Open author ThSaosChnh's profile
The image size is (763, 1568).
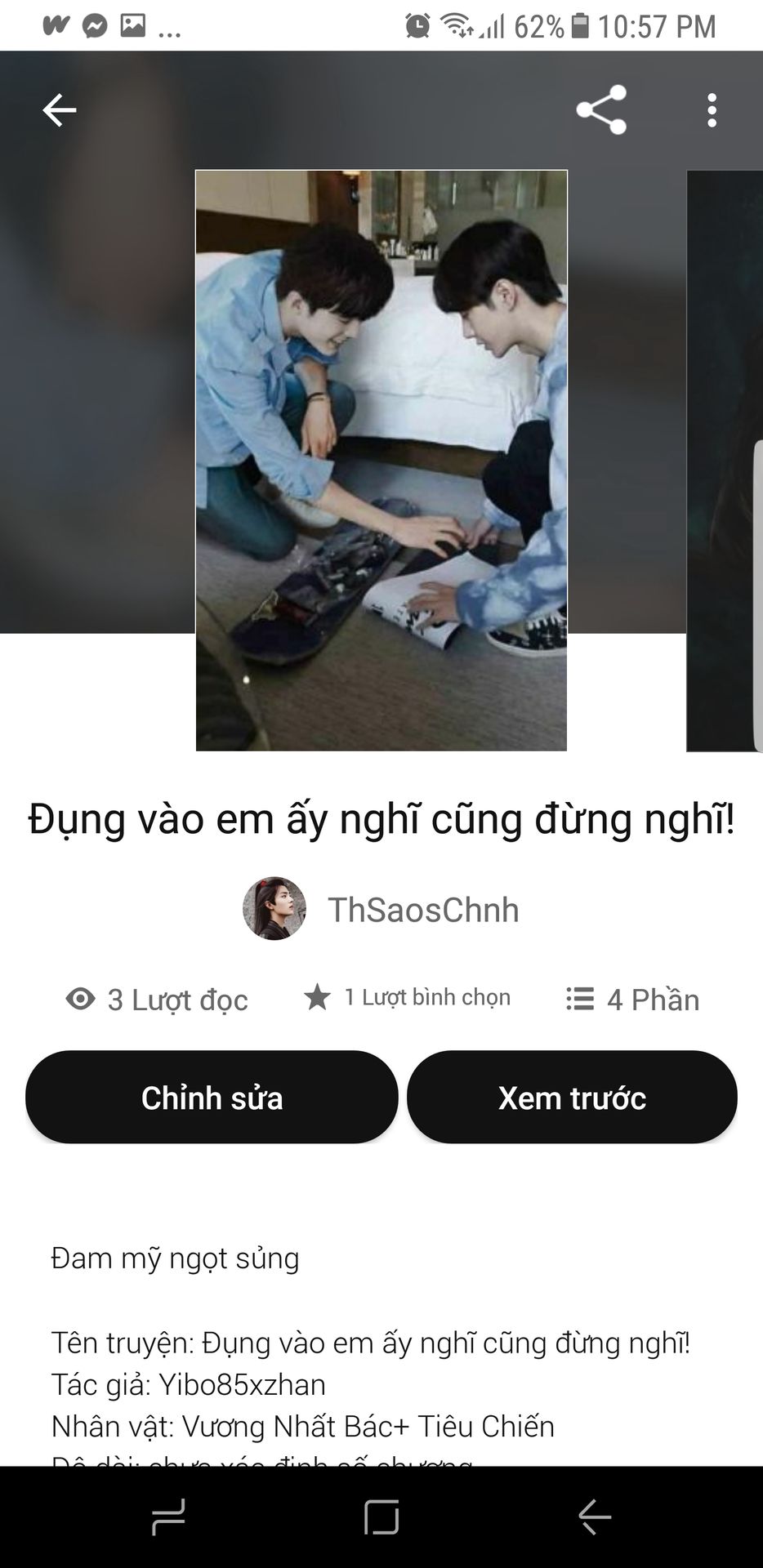tap(381, 909)
